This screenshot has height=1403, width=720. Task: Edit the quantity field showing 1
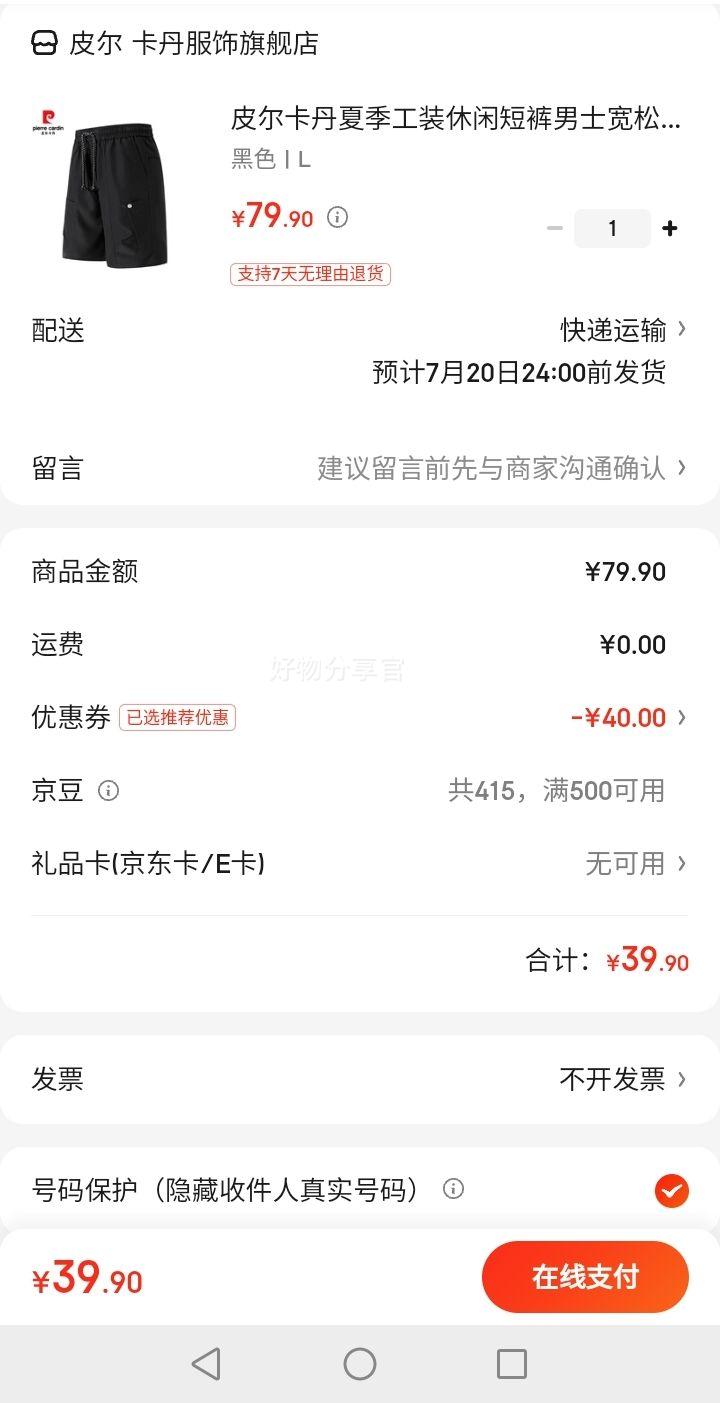[x=612, y=228]
